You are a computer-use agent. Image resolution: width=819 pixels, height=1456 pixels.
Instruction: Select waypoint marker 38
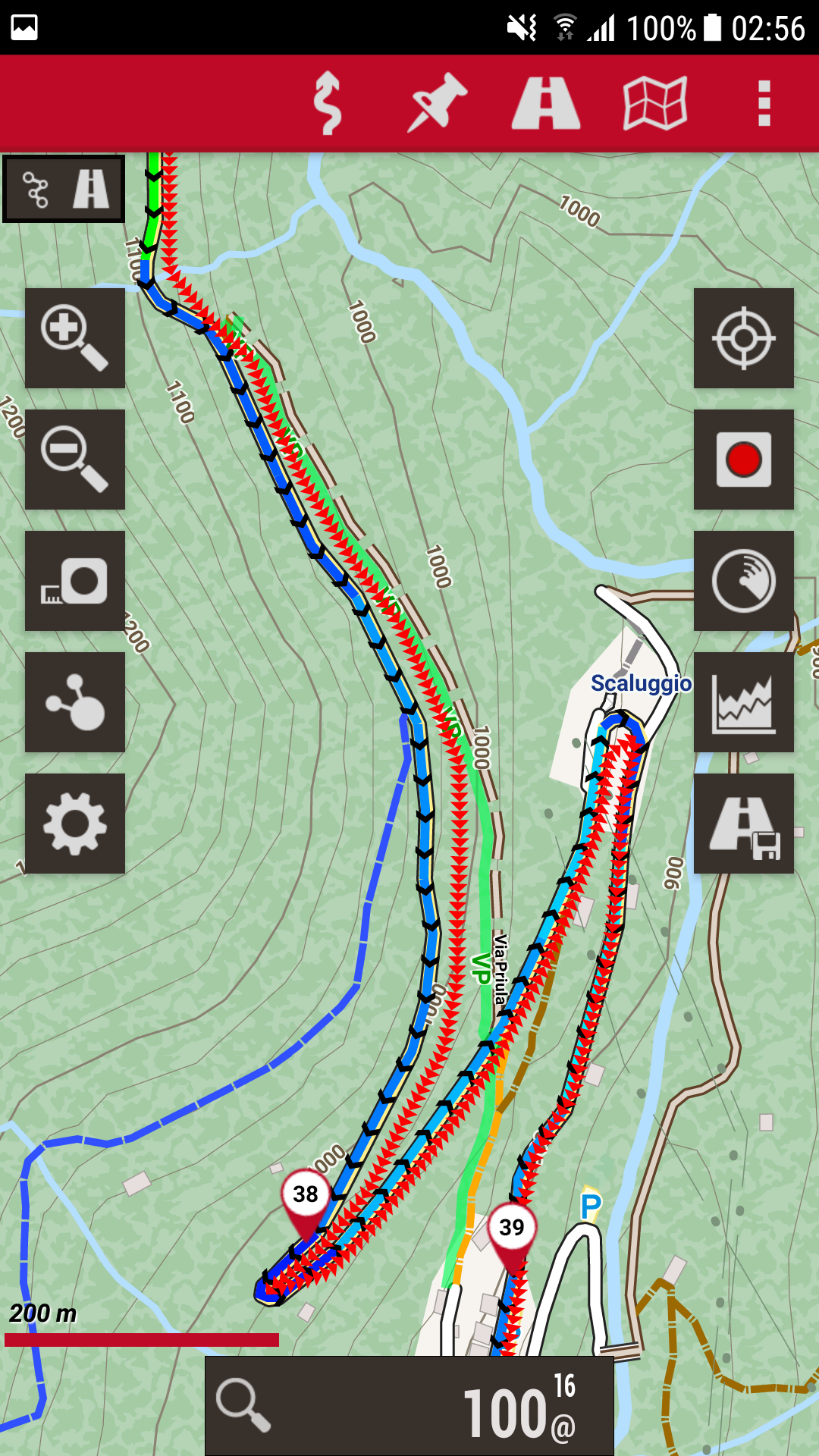[x=306, y=1195]
